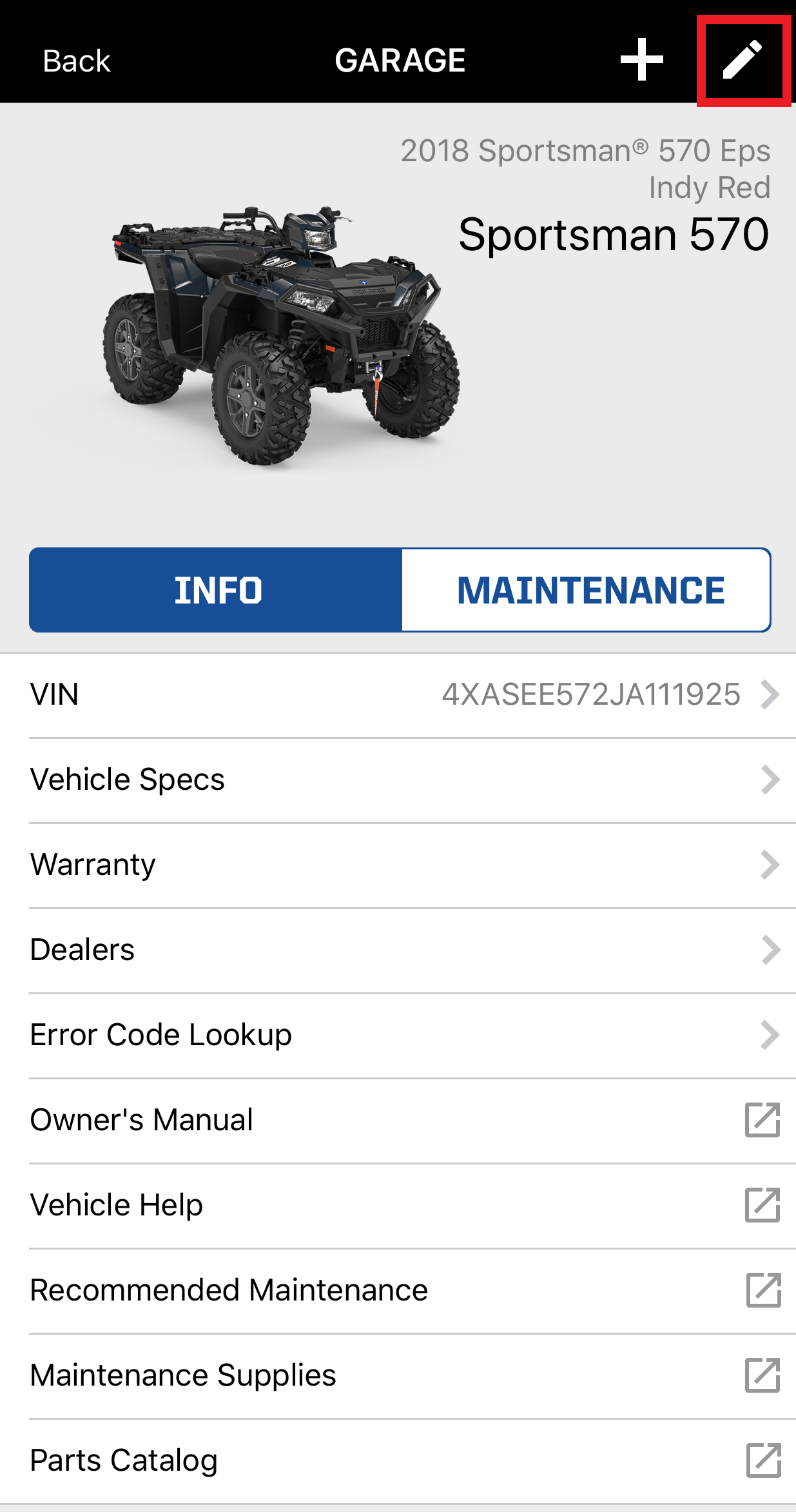Screen dimensions: 796x1512
Task: Open Maintenance Supplies external link icon
Action: click(764, 1374)
